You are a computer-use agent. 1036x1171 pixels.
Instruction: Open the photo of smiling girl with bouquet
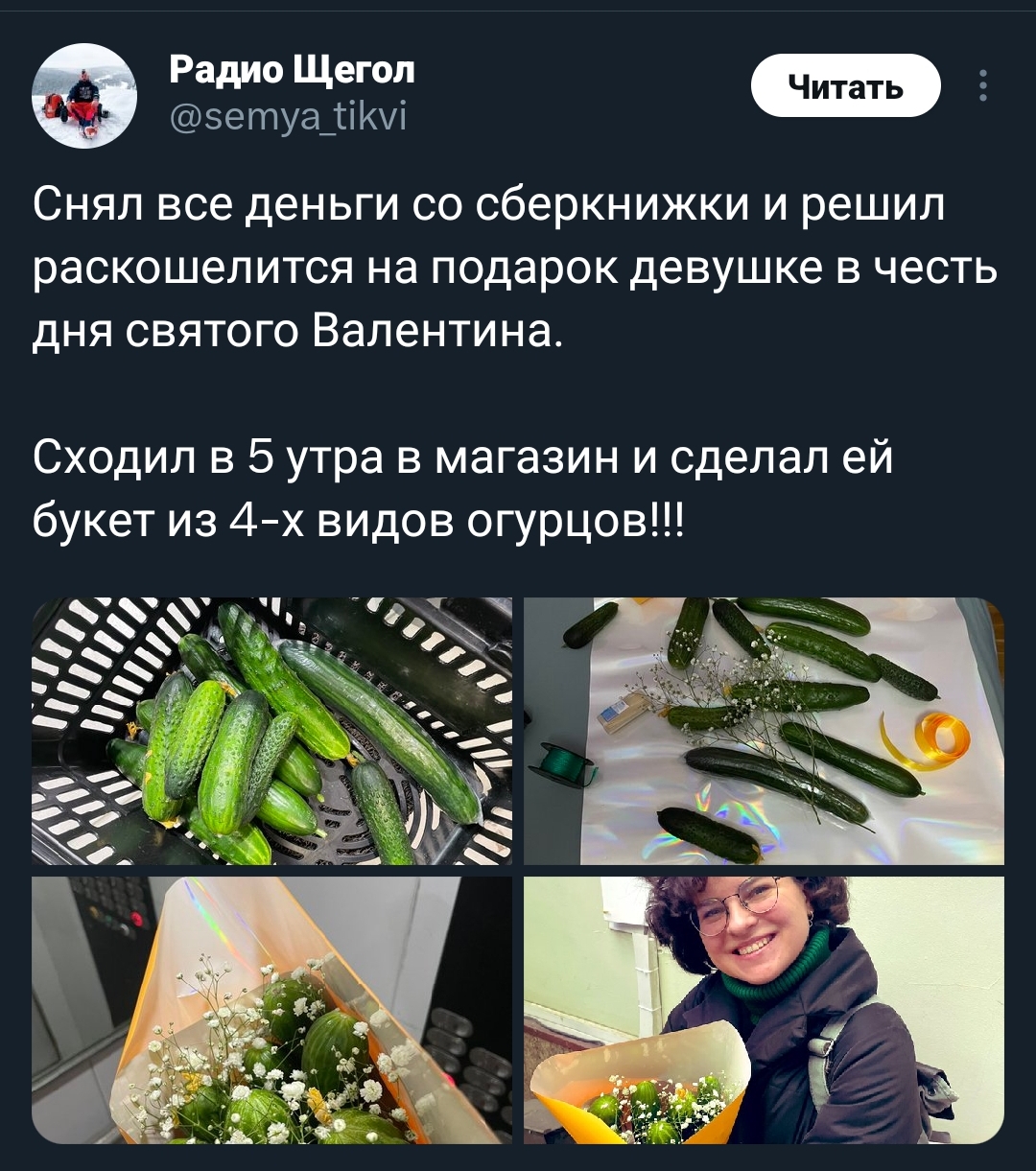(764, 1010)
